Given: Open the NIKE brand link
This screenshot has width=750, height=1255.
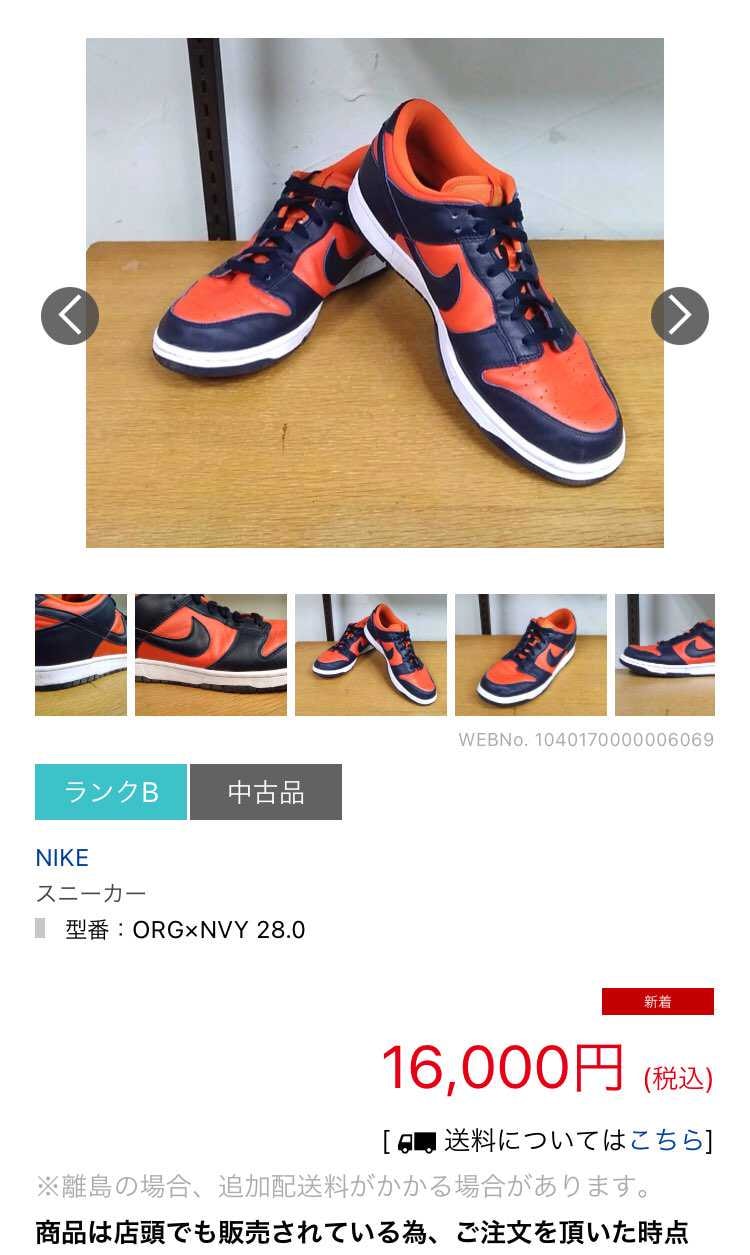Looking at the screenshot, I should point(62,858).
